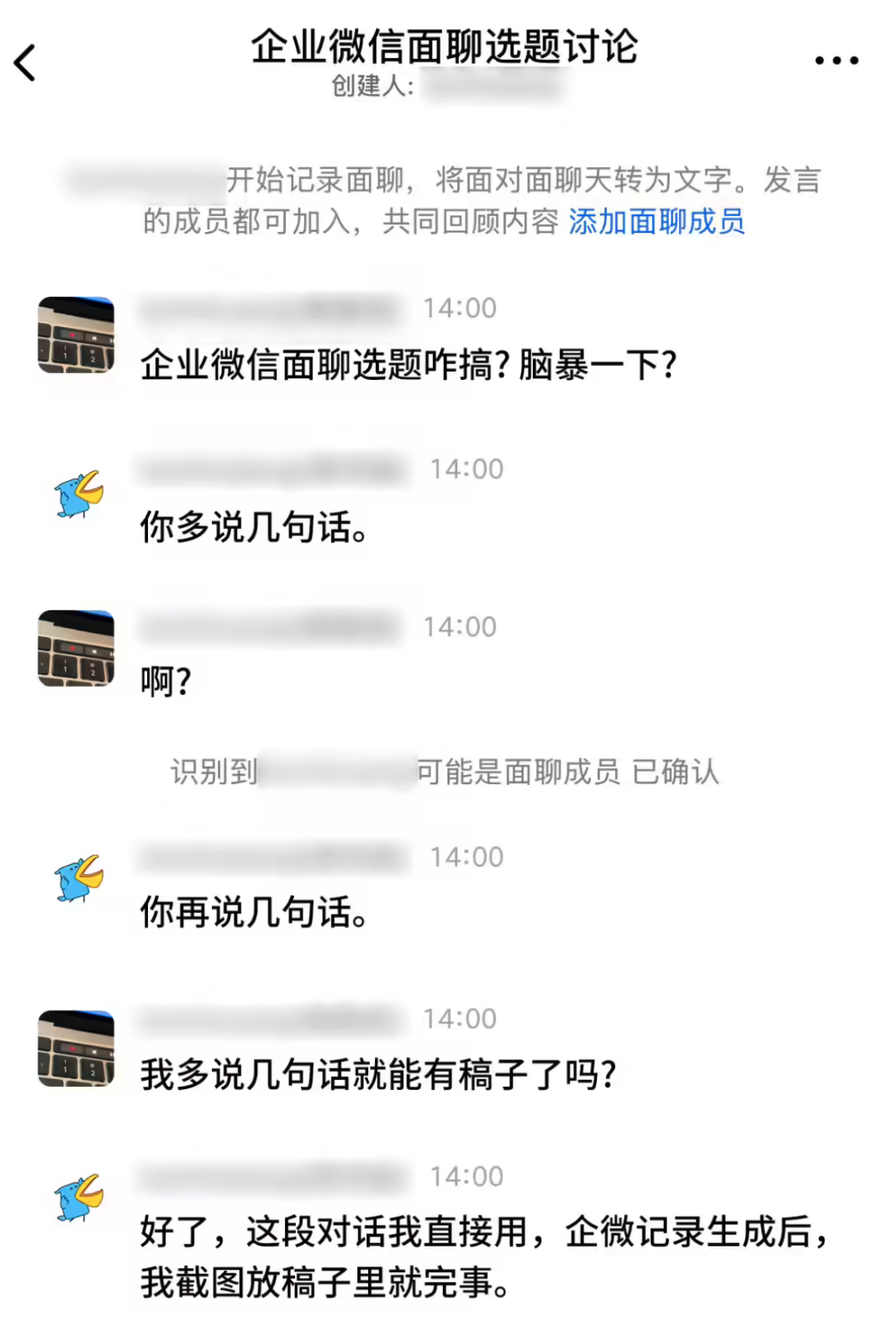Tap the keyboard avatar beside the 稿子 question
Screen dimensions: 896x1332
point(76,1047)
